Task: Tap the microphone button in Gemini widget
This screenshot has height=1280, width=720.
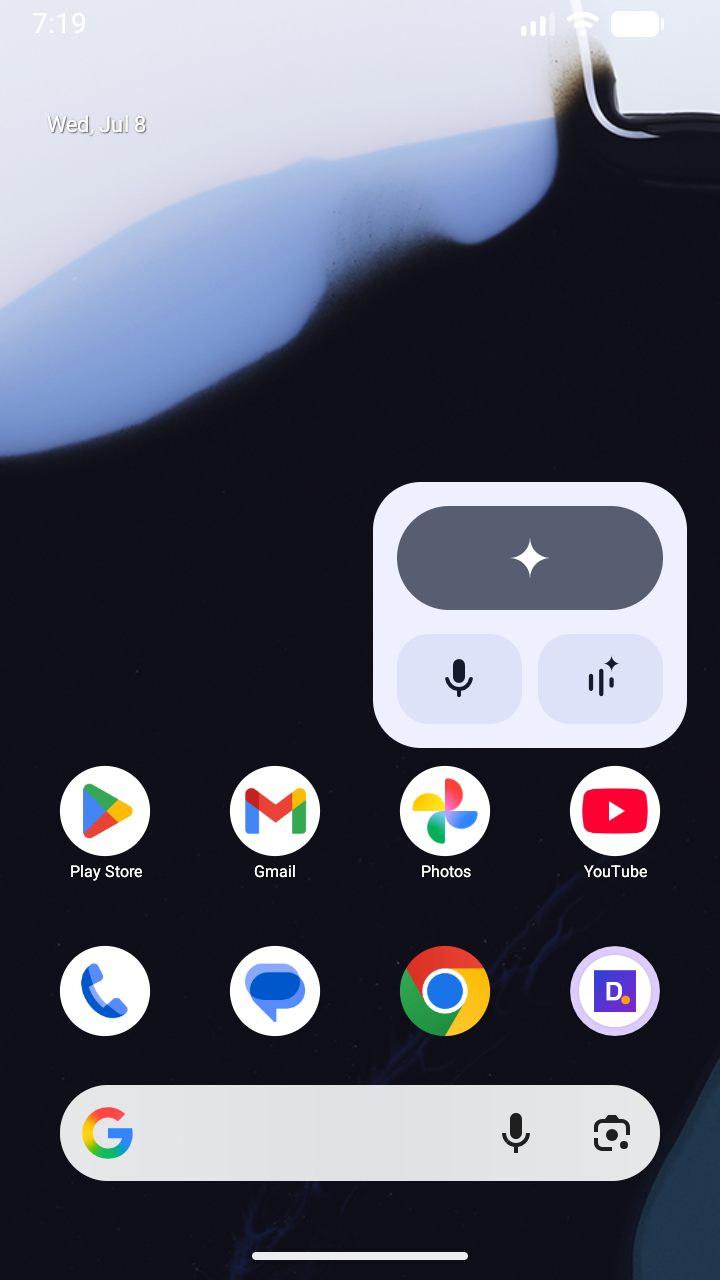Action: pos(459,679)
